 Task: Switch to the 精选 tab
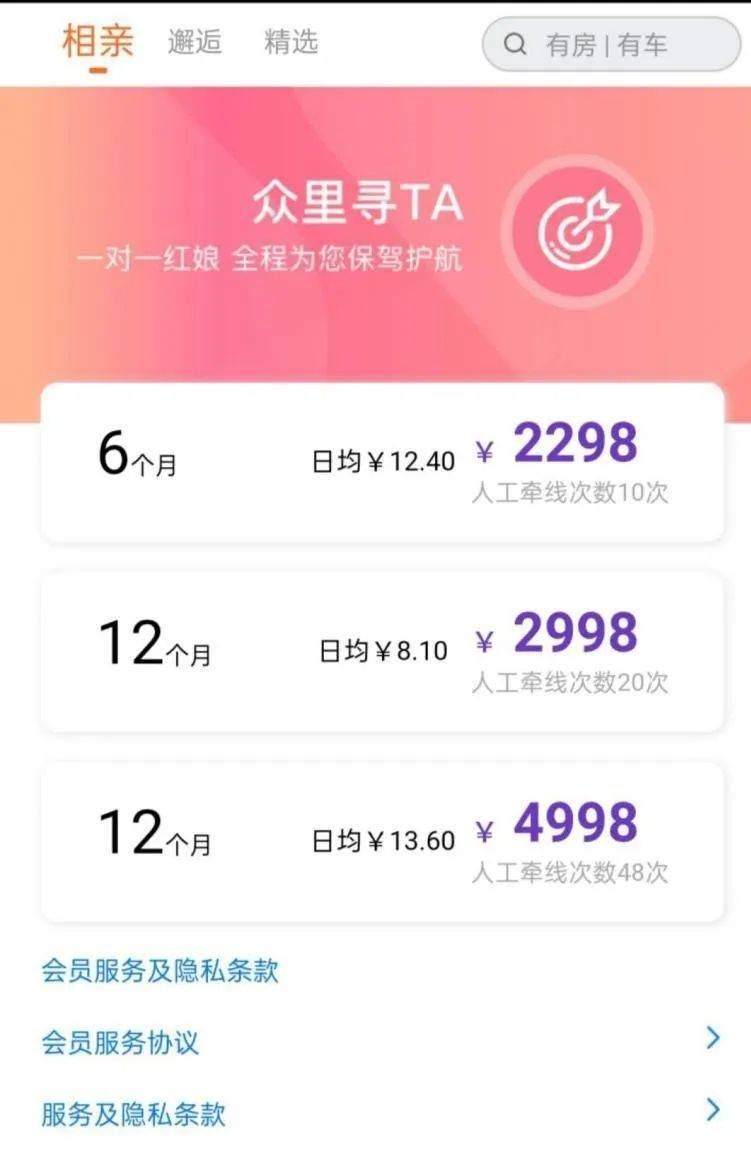(x=290, y=42)
